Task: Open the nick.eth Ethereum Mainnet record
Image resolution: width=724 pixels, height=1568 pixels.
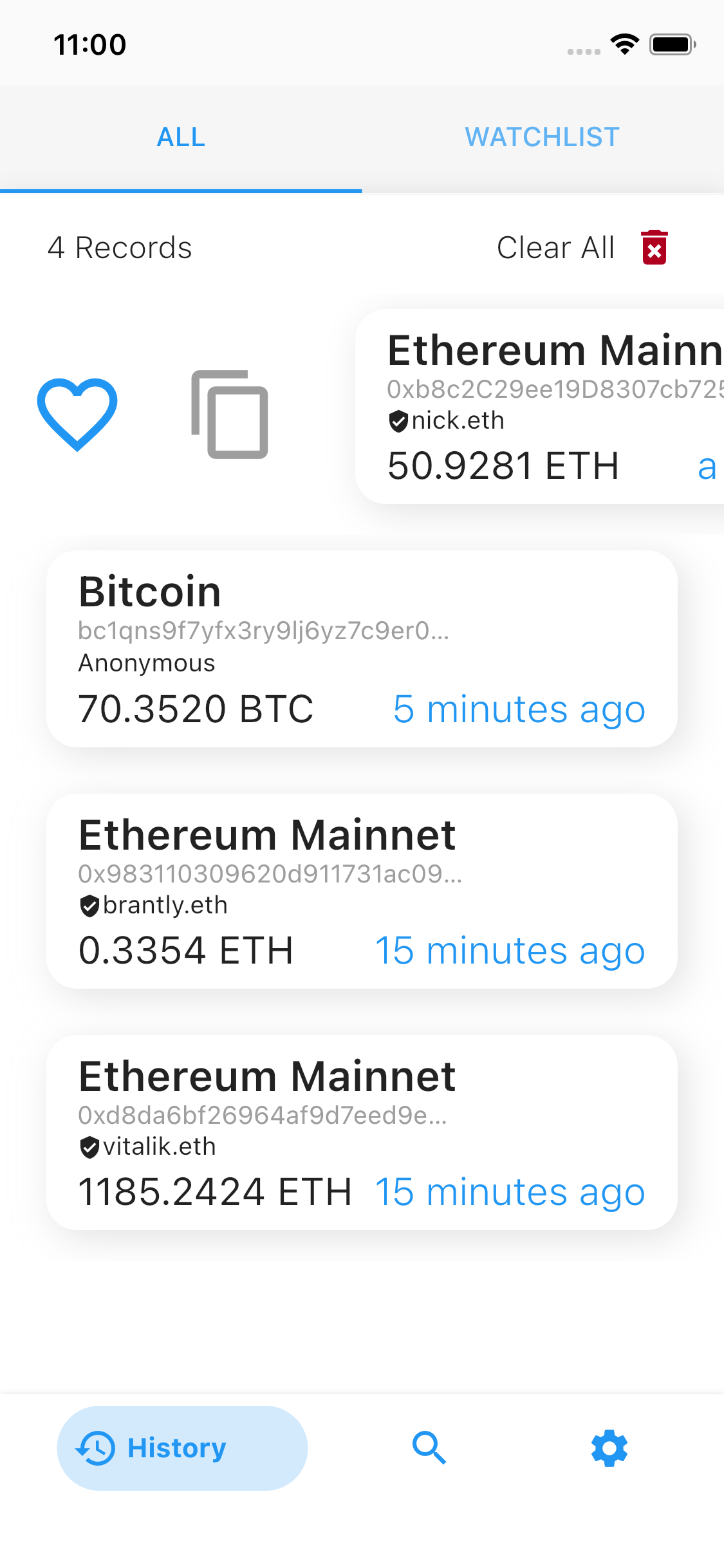Action: click(x=541, y=407)
